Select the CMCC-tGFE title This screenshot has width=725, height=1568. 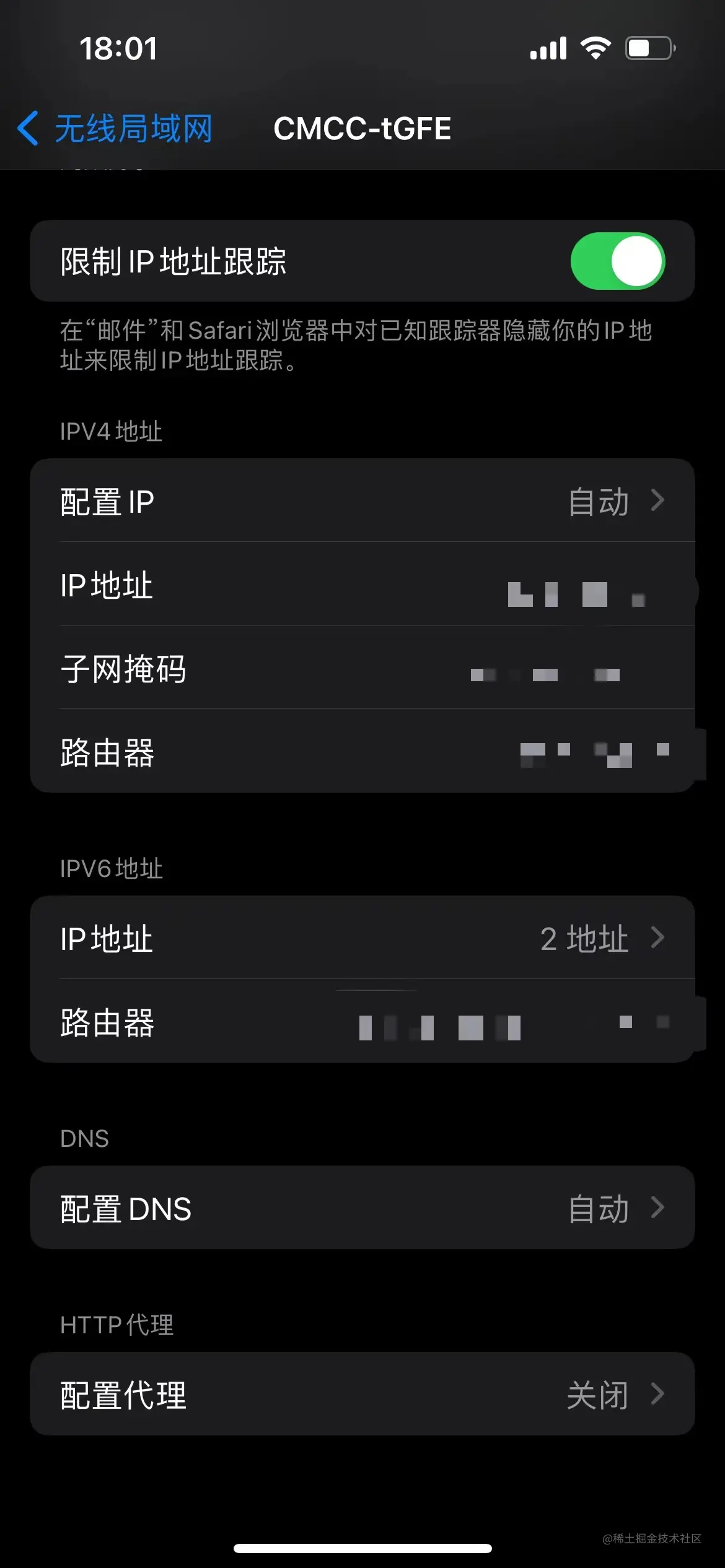pyautogui.click(x=362, y=128)
